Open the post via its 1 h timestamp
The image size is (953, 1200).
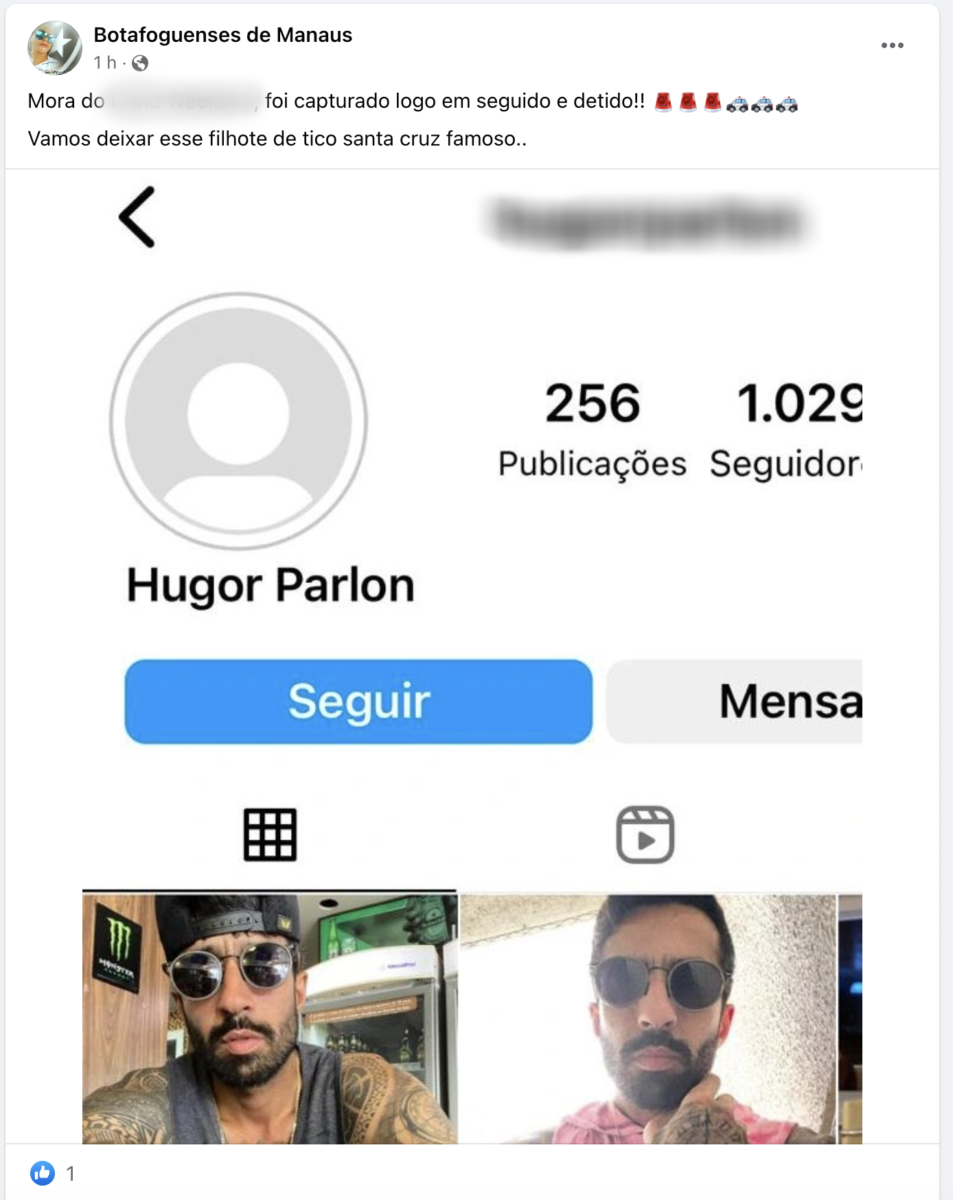(105, 63)
